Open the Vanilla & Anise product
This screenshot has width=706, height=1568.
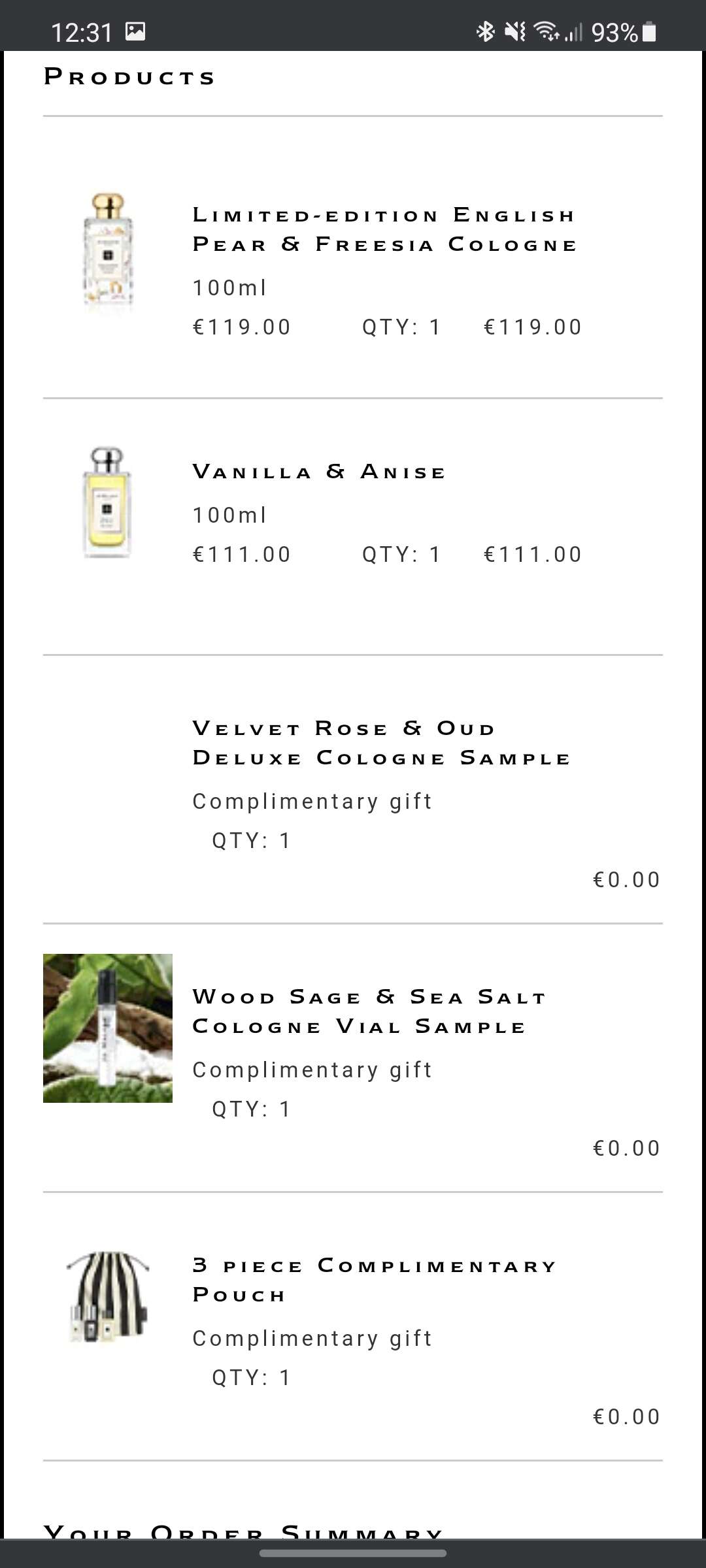[x=319, y=472]
